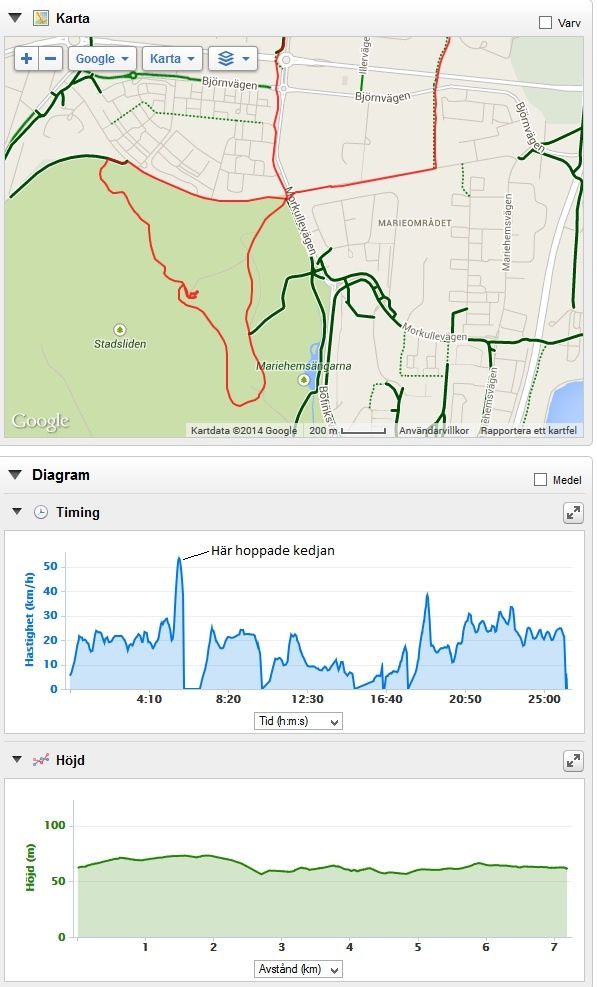Expand the Höjd chart to fullscreen
Image resolution: width=597 pixels, height=987 pixels.
point(573,762)
